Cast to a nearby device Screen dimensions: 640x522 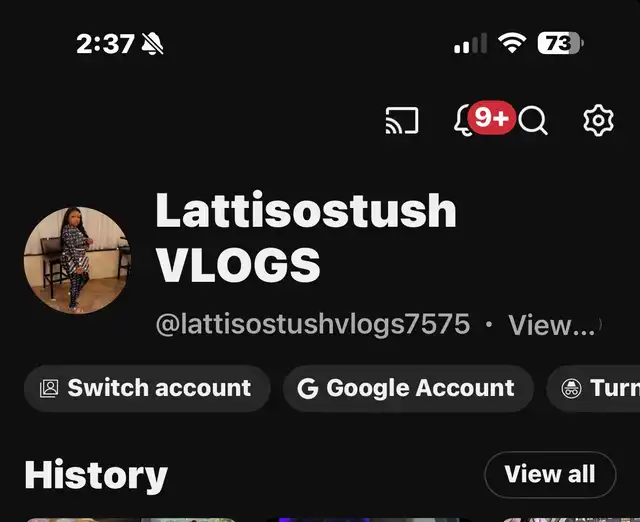[x=401, y=121]
